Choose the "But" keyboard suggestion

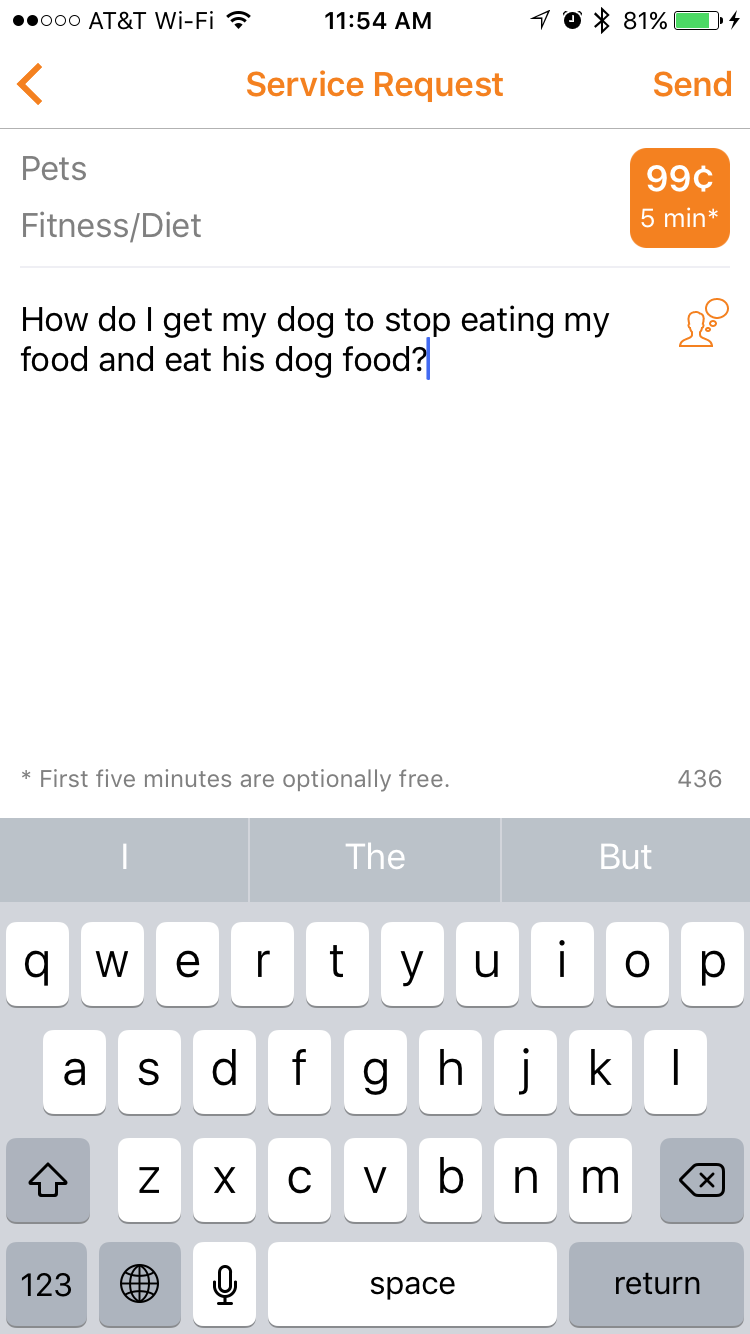point(625,857)
